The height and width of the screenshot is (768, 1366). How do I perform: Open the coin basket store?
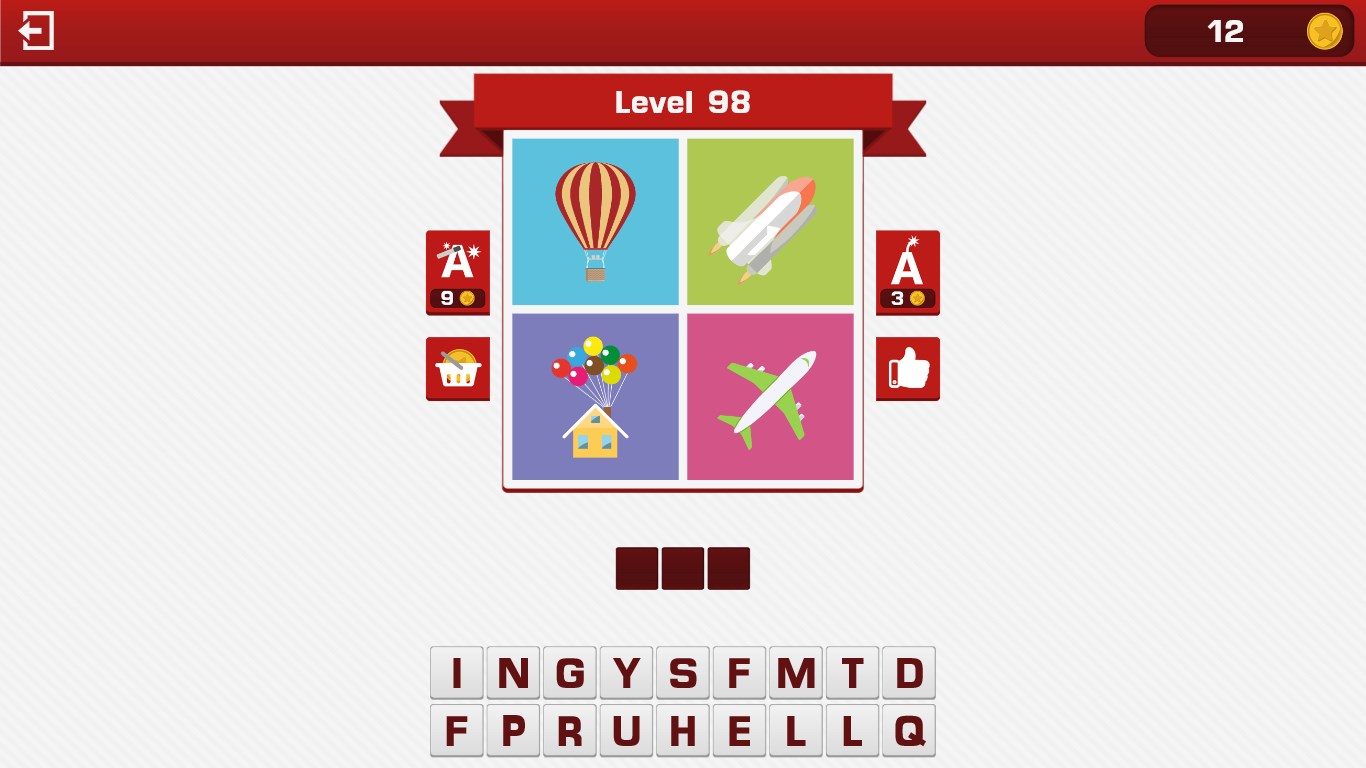[x=458, y=368]
